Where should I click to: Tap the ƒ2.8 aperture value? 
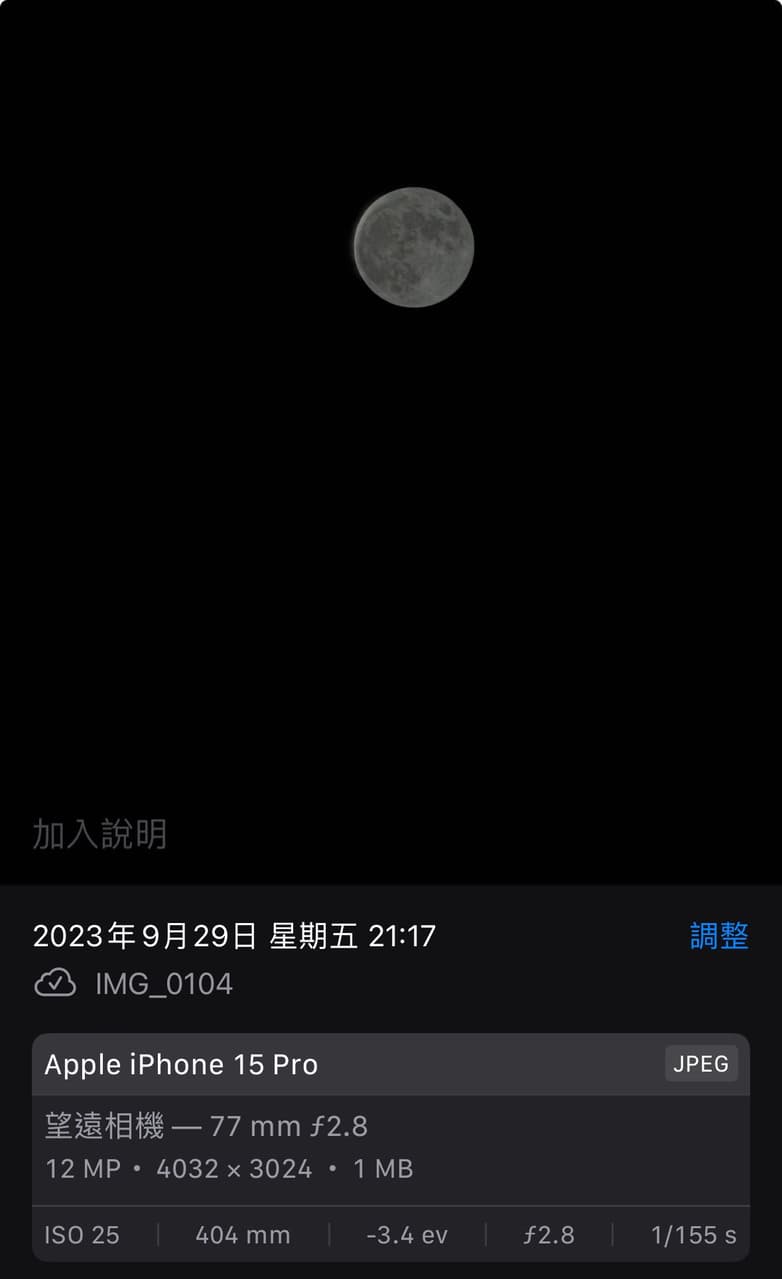click(x=549, y=1235)
